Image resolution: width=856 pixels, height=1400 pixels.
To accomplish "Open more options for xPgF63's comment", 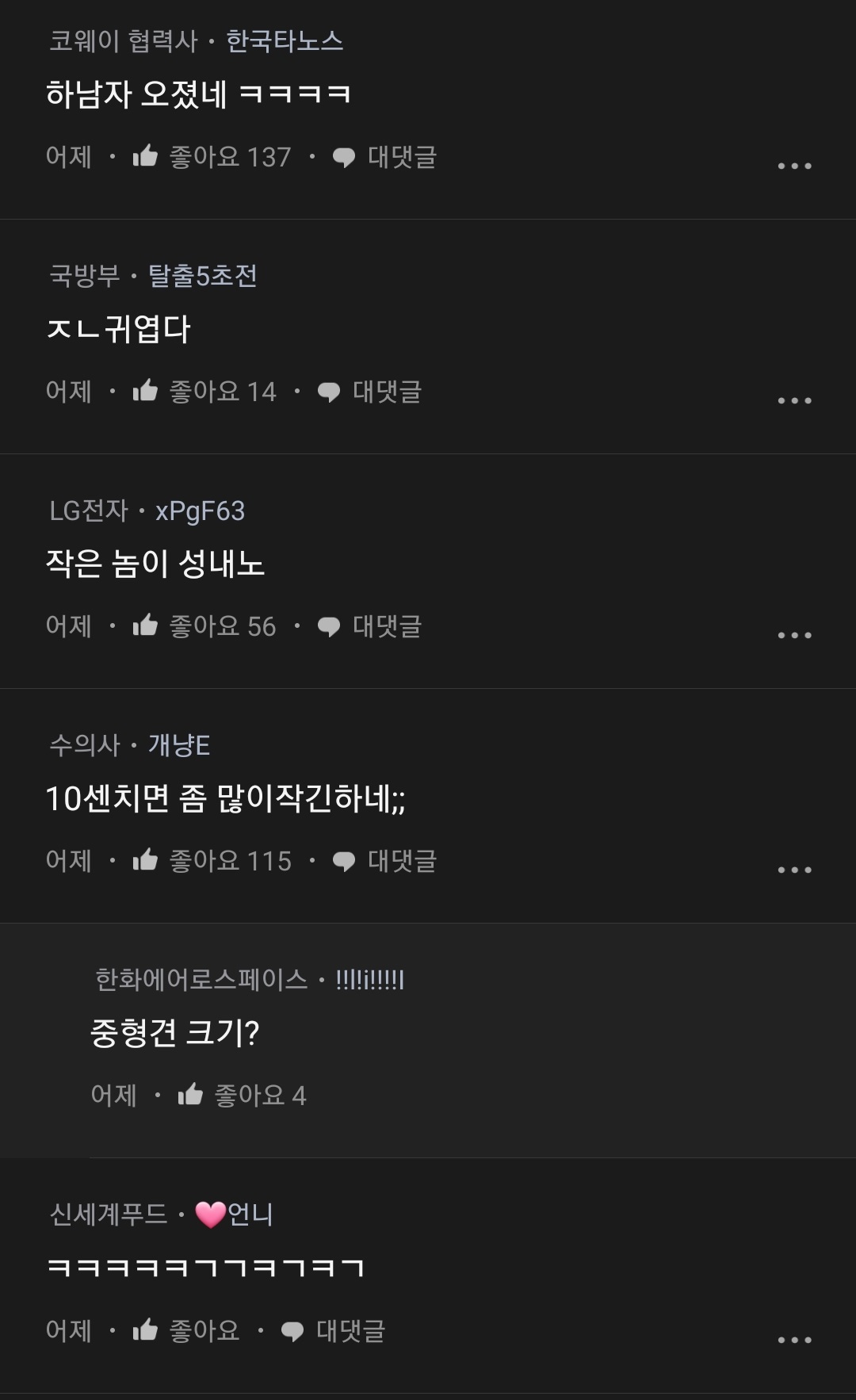I will [794, 635].
